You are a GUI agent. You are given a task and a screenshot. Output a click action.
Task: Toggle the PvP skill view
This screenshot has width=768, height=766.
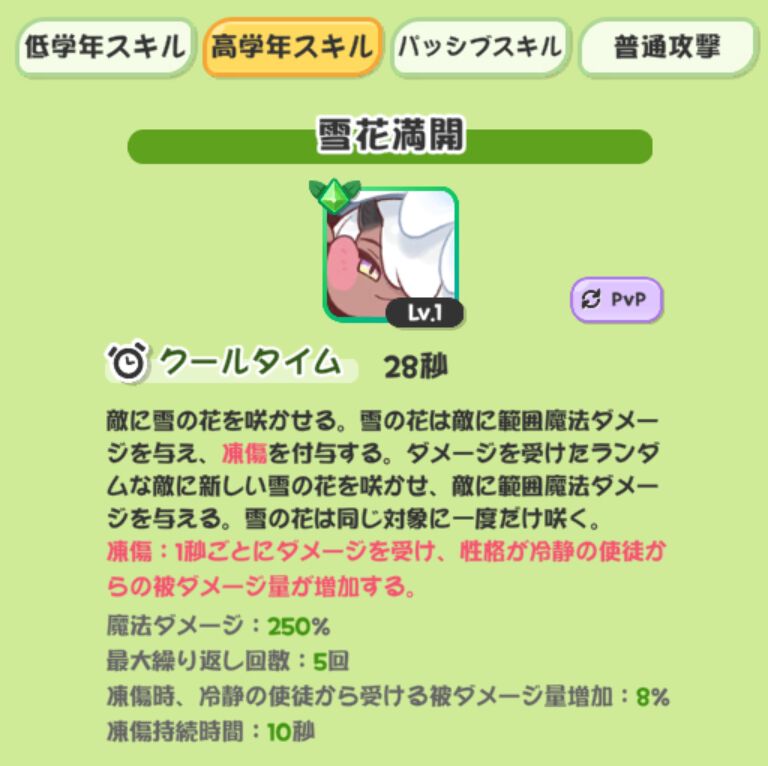tap(616, 300)
